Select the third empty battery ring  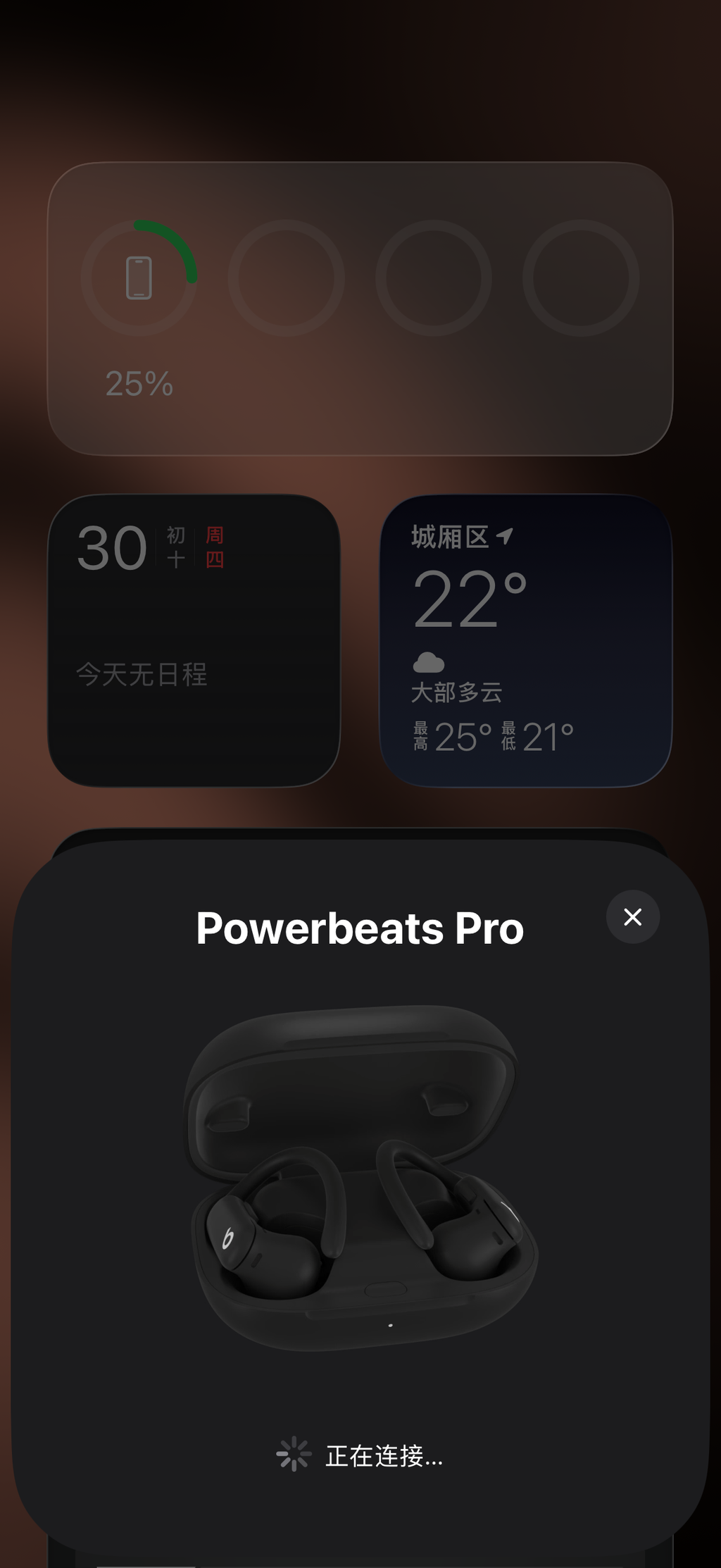(433, 278)
